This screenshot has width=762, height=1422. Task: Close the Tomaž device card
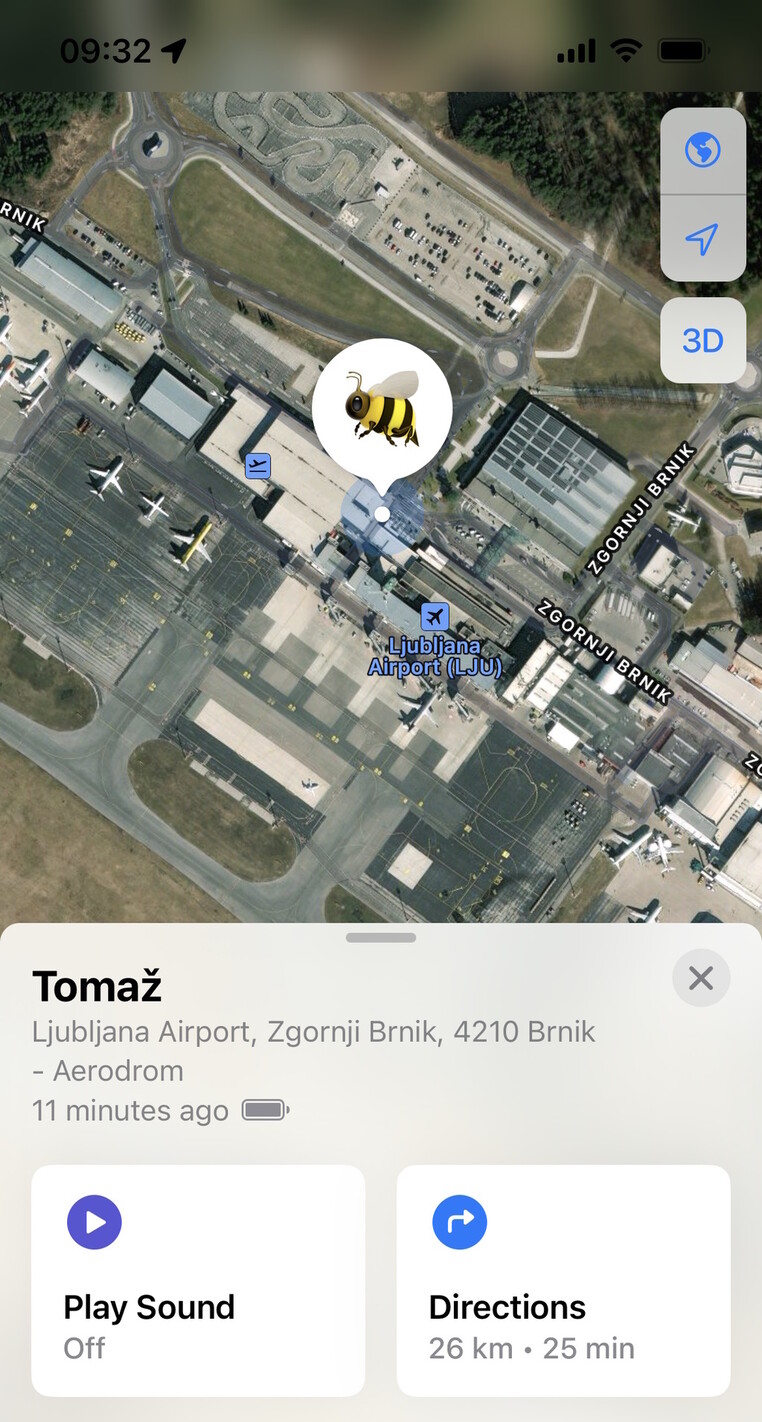[701, 978]
